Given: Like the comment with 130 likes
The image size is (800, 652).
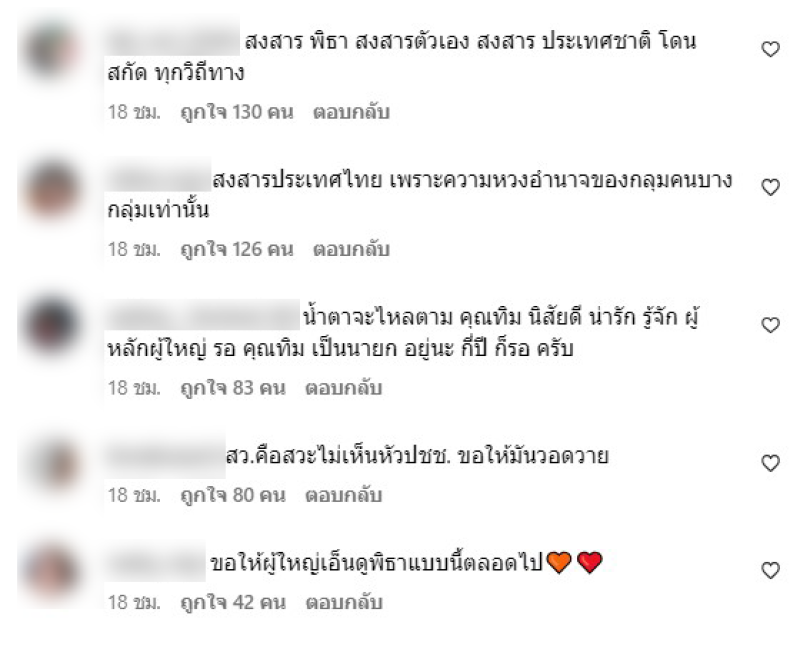Looking at the screenshot, I should (x=770, y=48).
